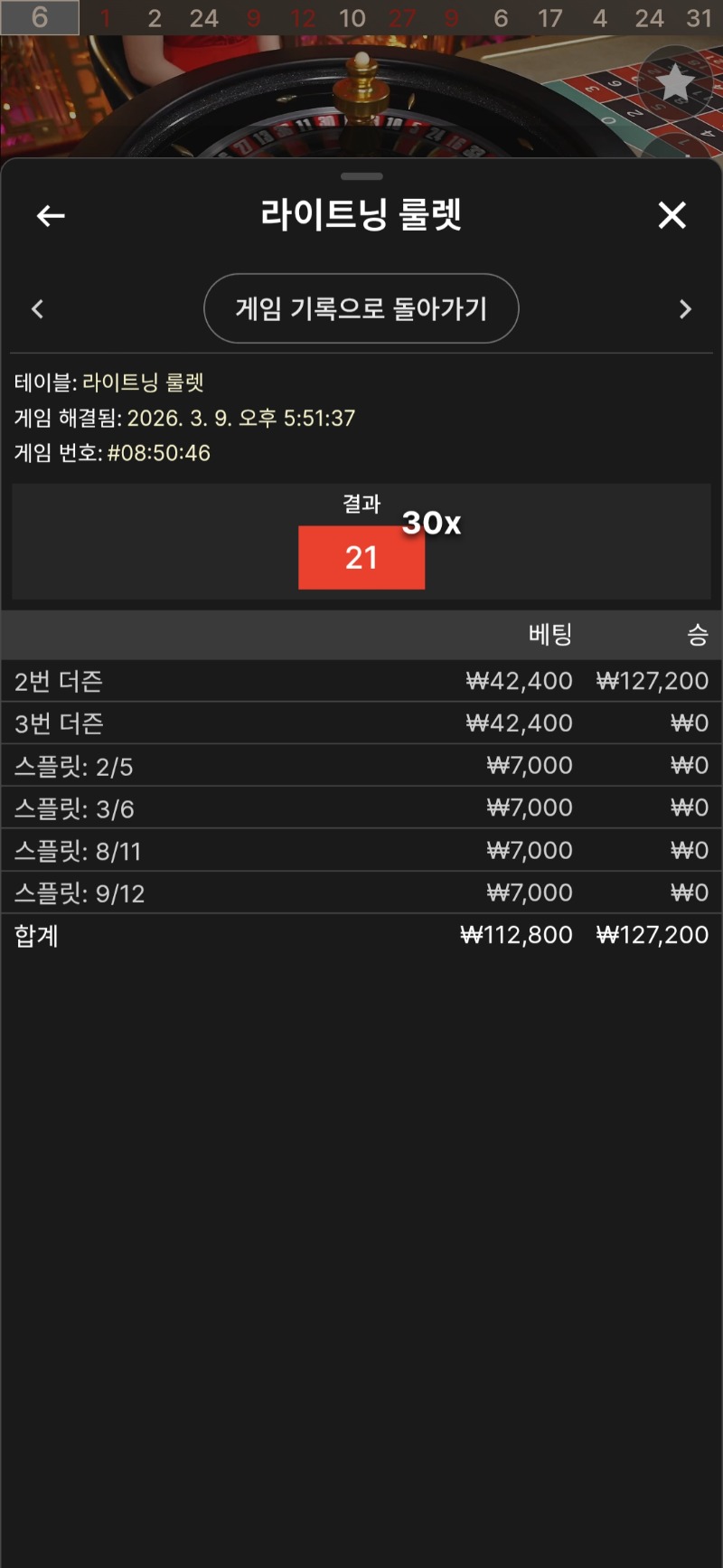This screenshot has width=723, height=1568.
Task: View the next game record
Action: 685,309
